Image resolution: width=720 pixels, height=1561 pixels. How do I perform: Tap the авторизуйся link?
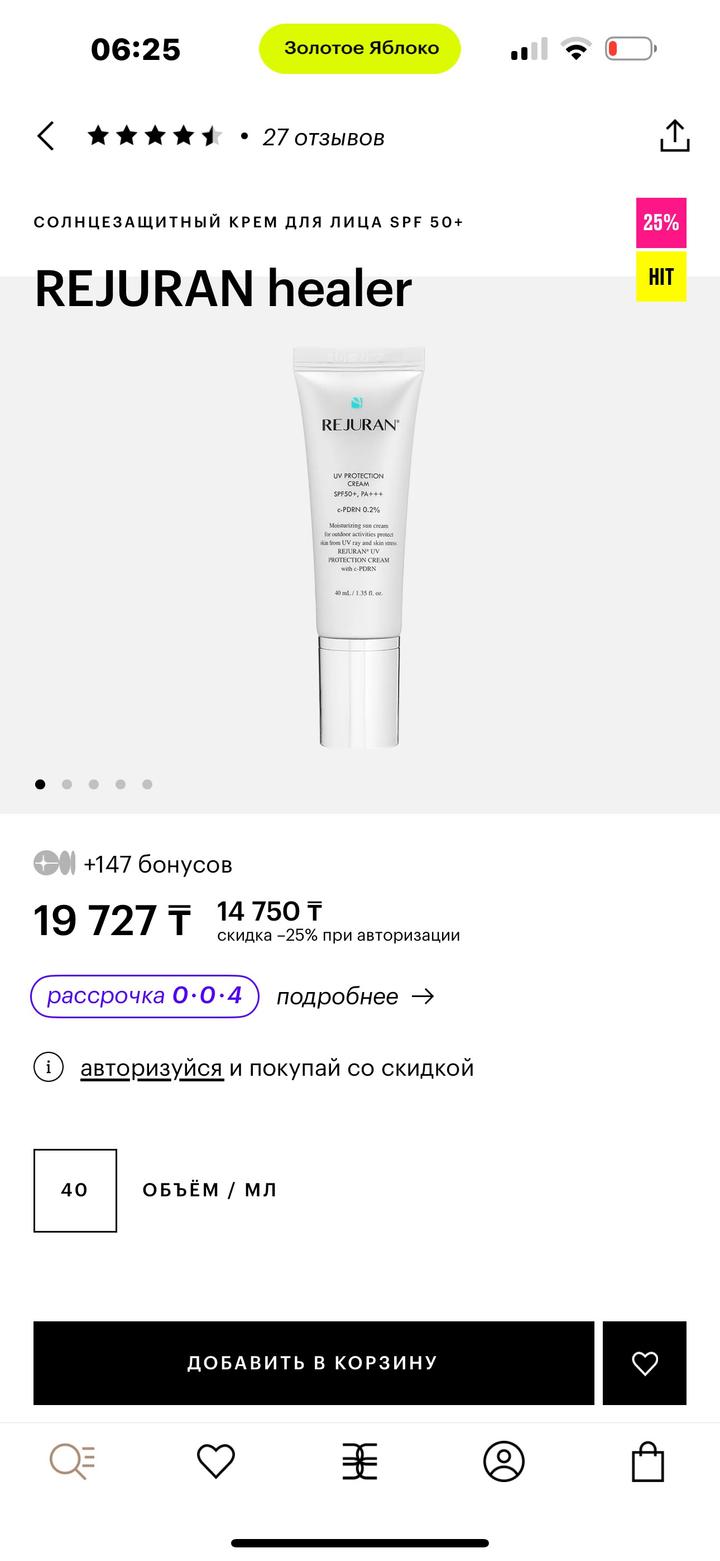tap(151, 1068)
